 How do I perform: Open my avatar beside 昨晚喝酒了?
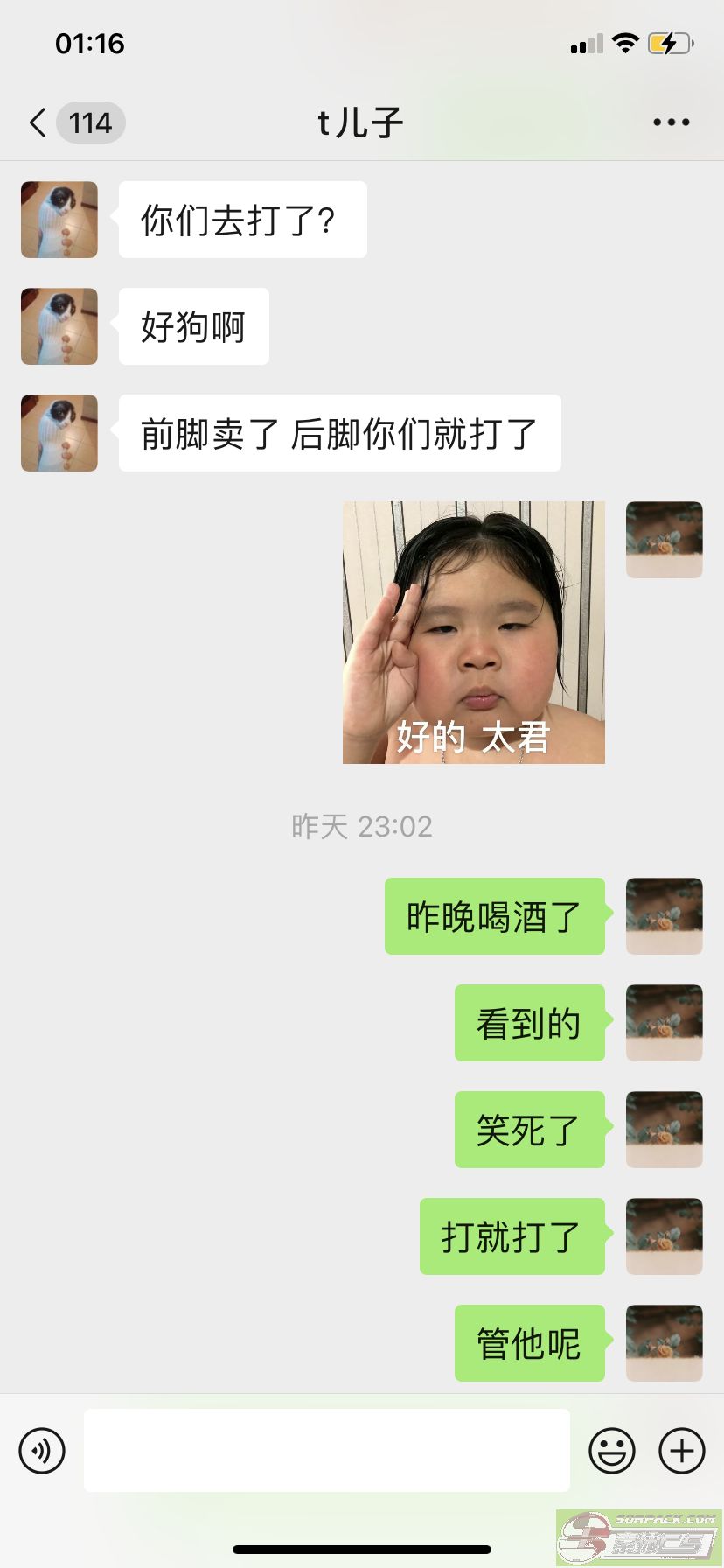(x=664, y=915)
